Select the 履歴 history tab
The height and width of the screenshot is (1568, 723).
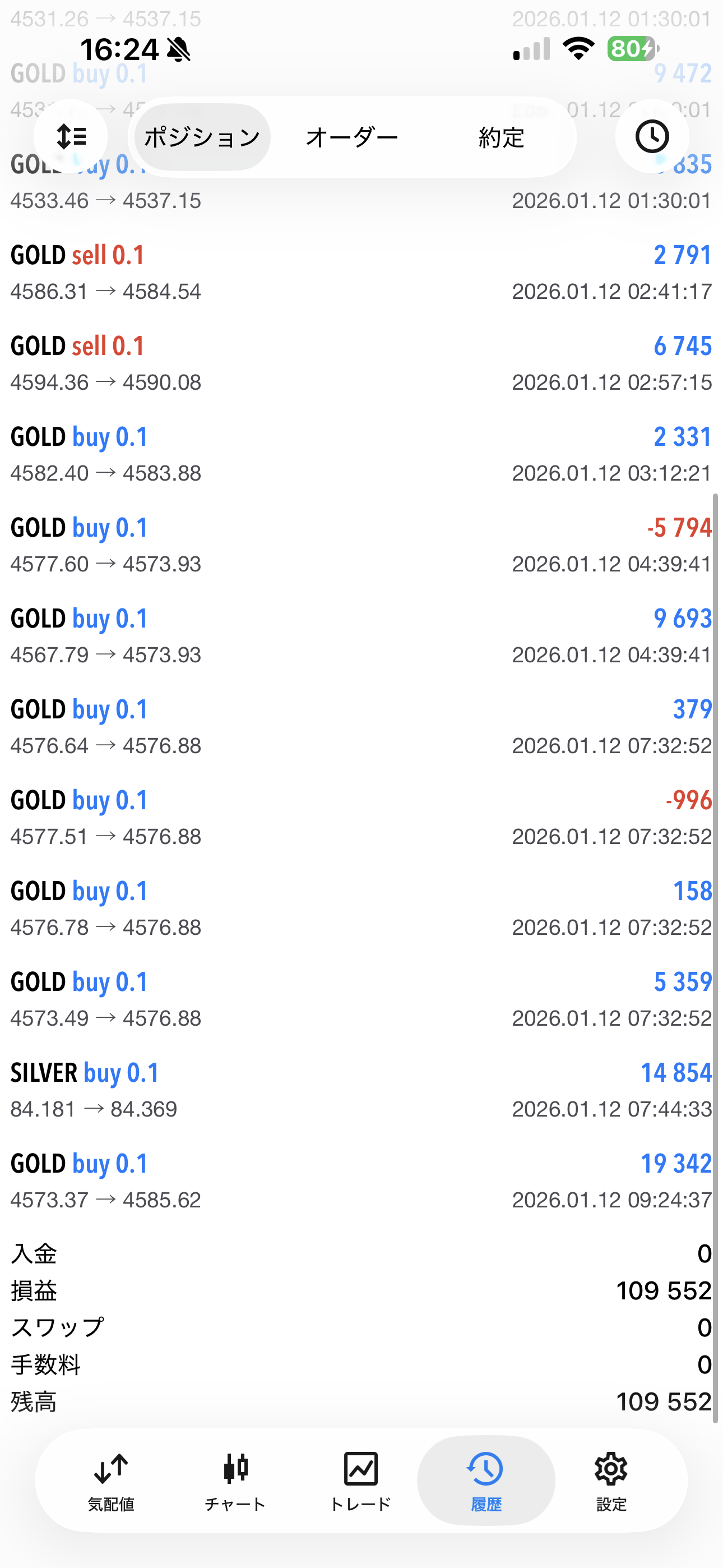[486, 1481]
